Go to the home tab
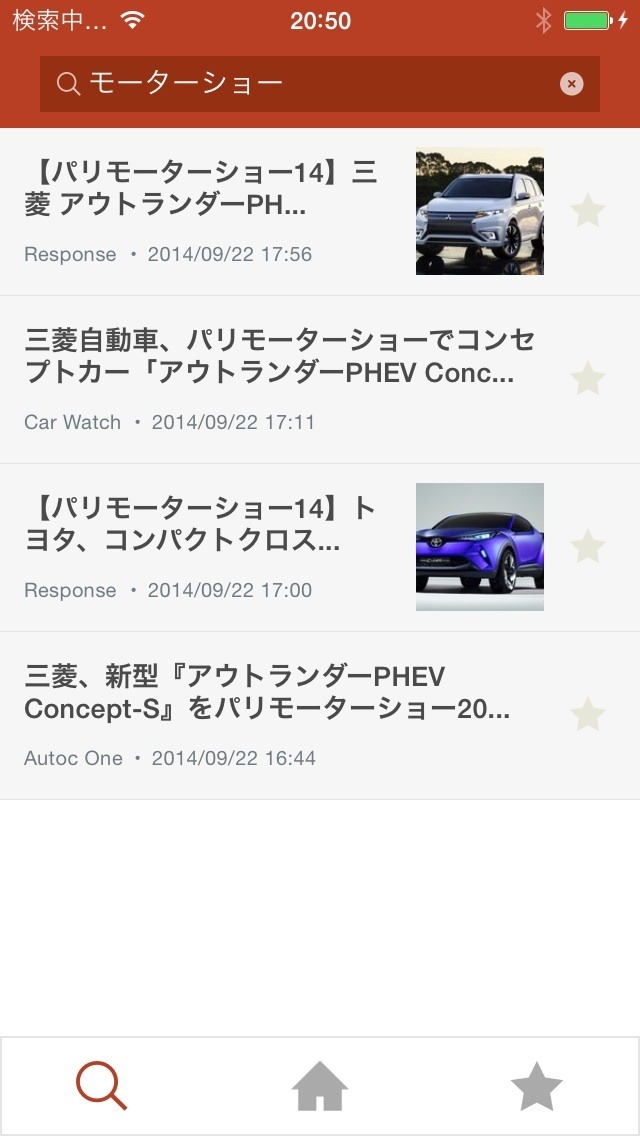 (320, 1086)
